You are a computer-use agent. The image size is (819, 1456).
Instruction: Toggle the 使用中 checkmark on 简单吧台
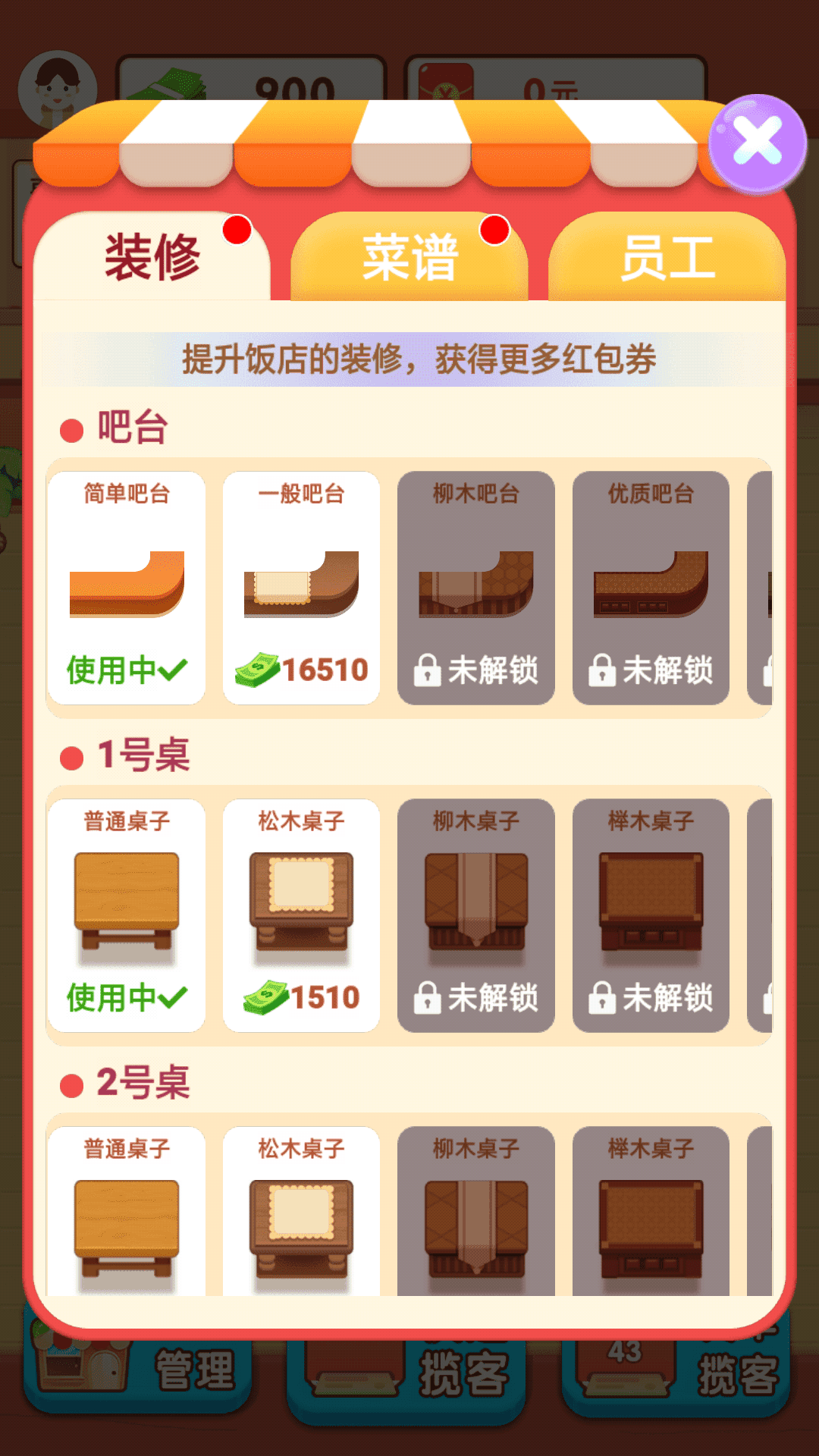[x=125, y=669]
